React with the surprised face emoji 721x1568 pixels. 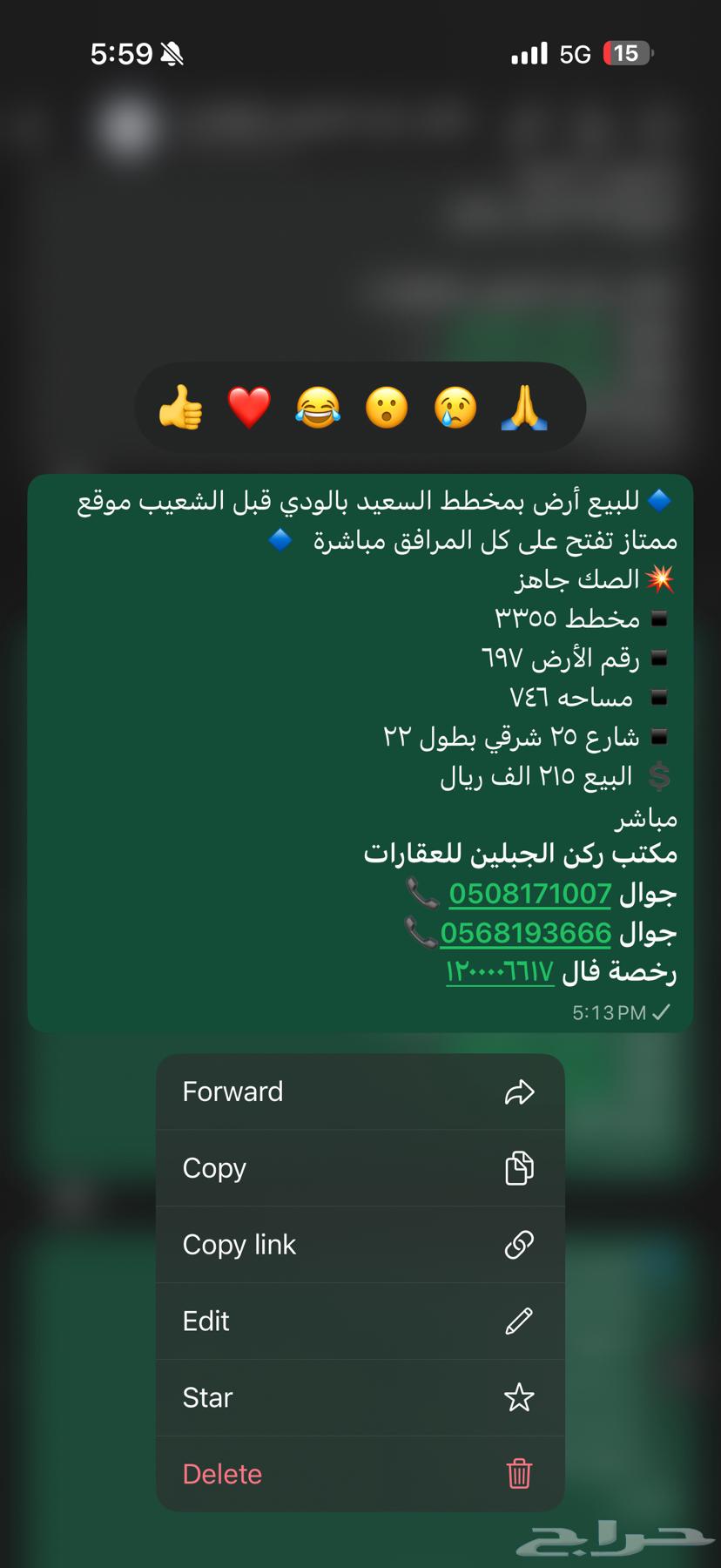(387, 407)
